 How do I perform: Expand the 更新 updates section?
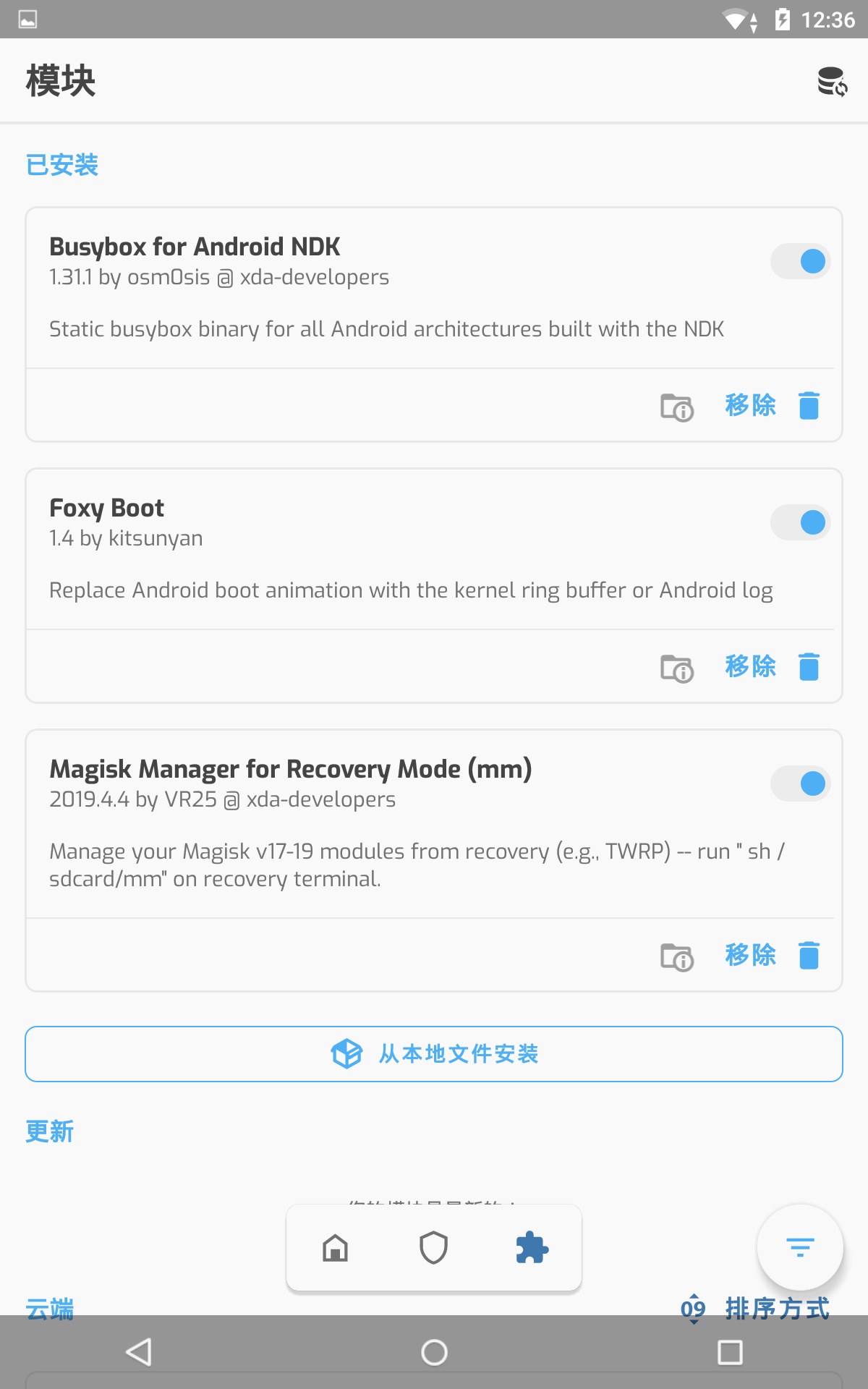[x=49, y=1131]
